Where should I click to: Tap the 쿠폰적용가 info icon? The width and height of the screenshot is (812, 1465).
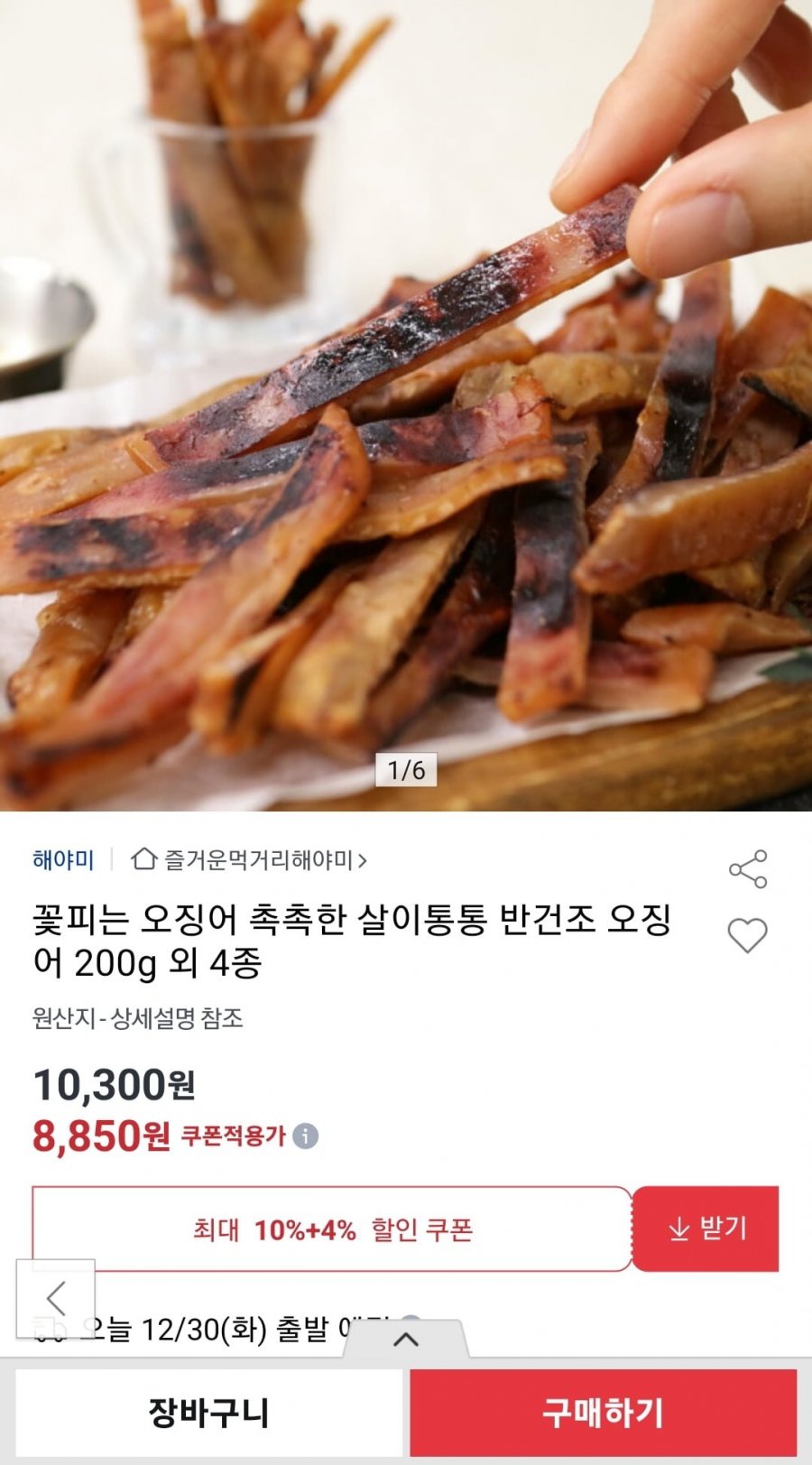click(306, 1136)
